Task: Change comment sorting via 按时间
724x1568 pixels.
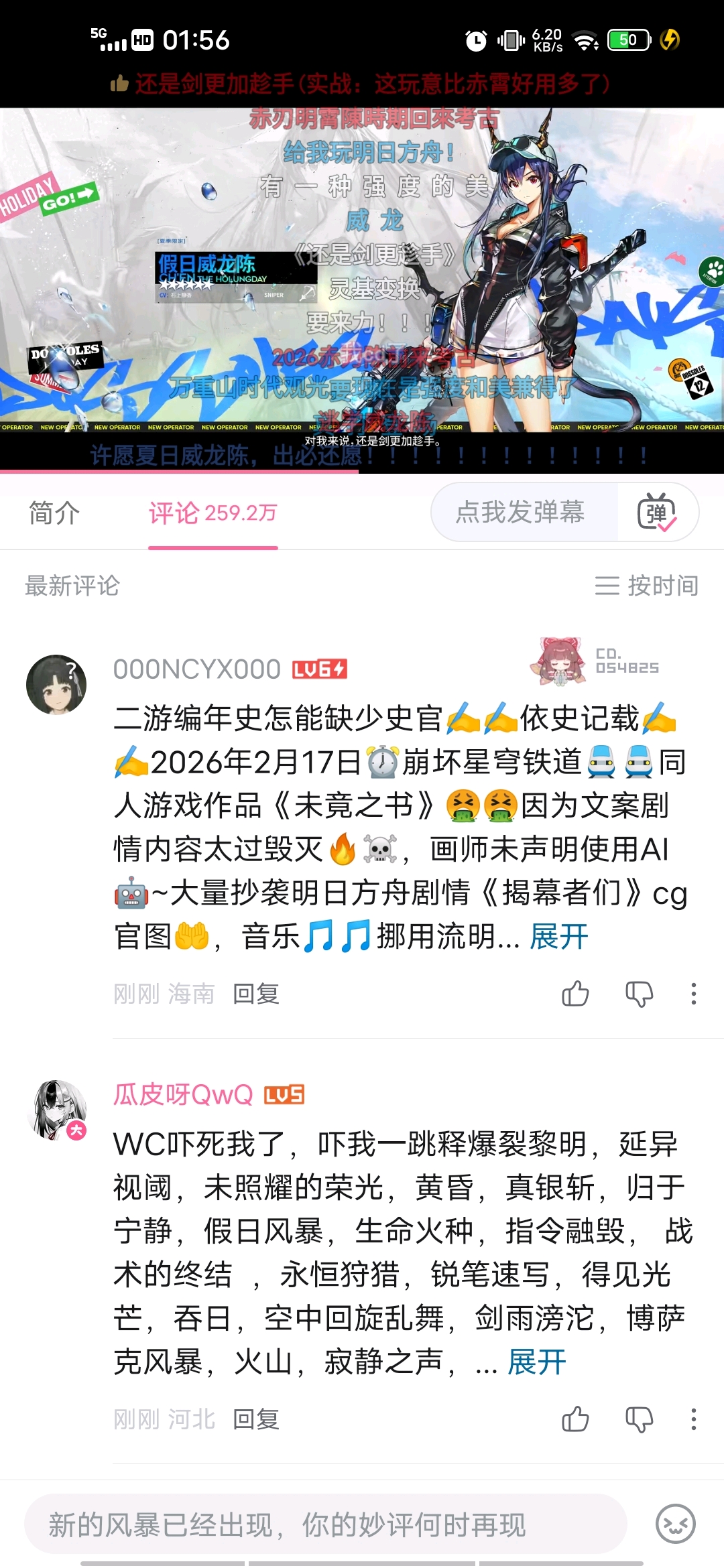Action: [647, 586]
